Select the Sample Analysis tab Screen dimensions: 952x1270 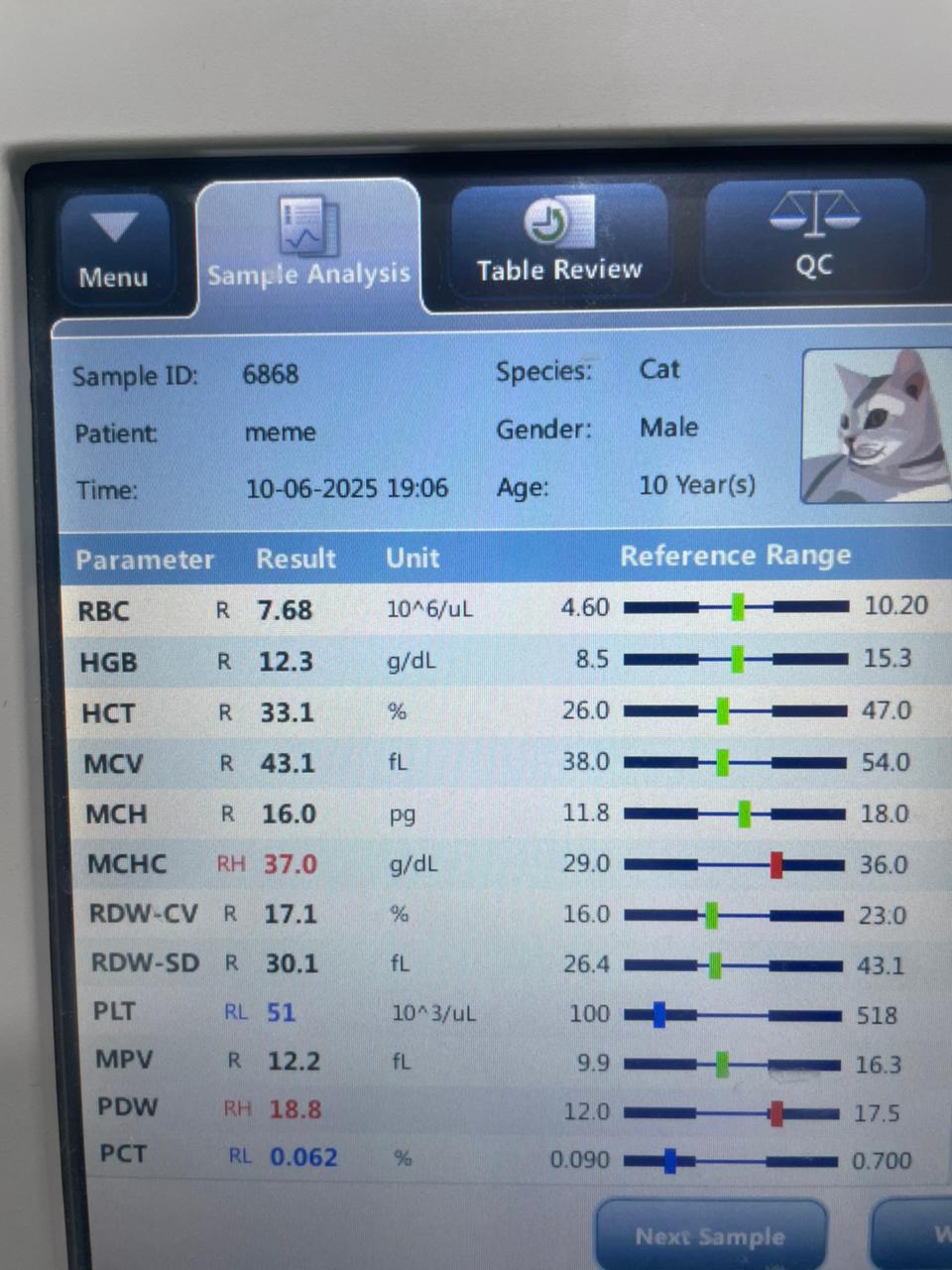pyautogui.click(x=308, y=248)
